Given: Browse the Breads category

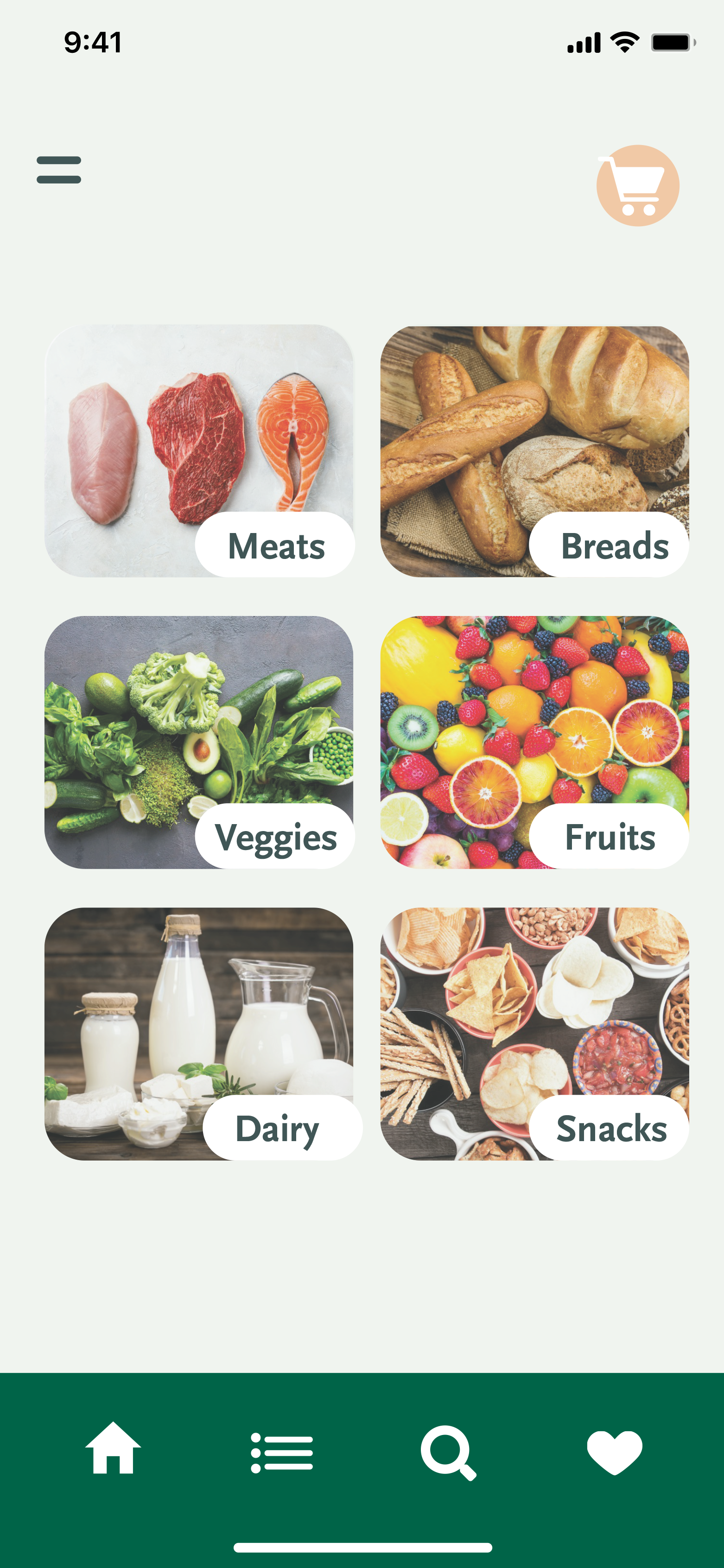Looking at the screenshot, I should tap(534, 451).
